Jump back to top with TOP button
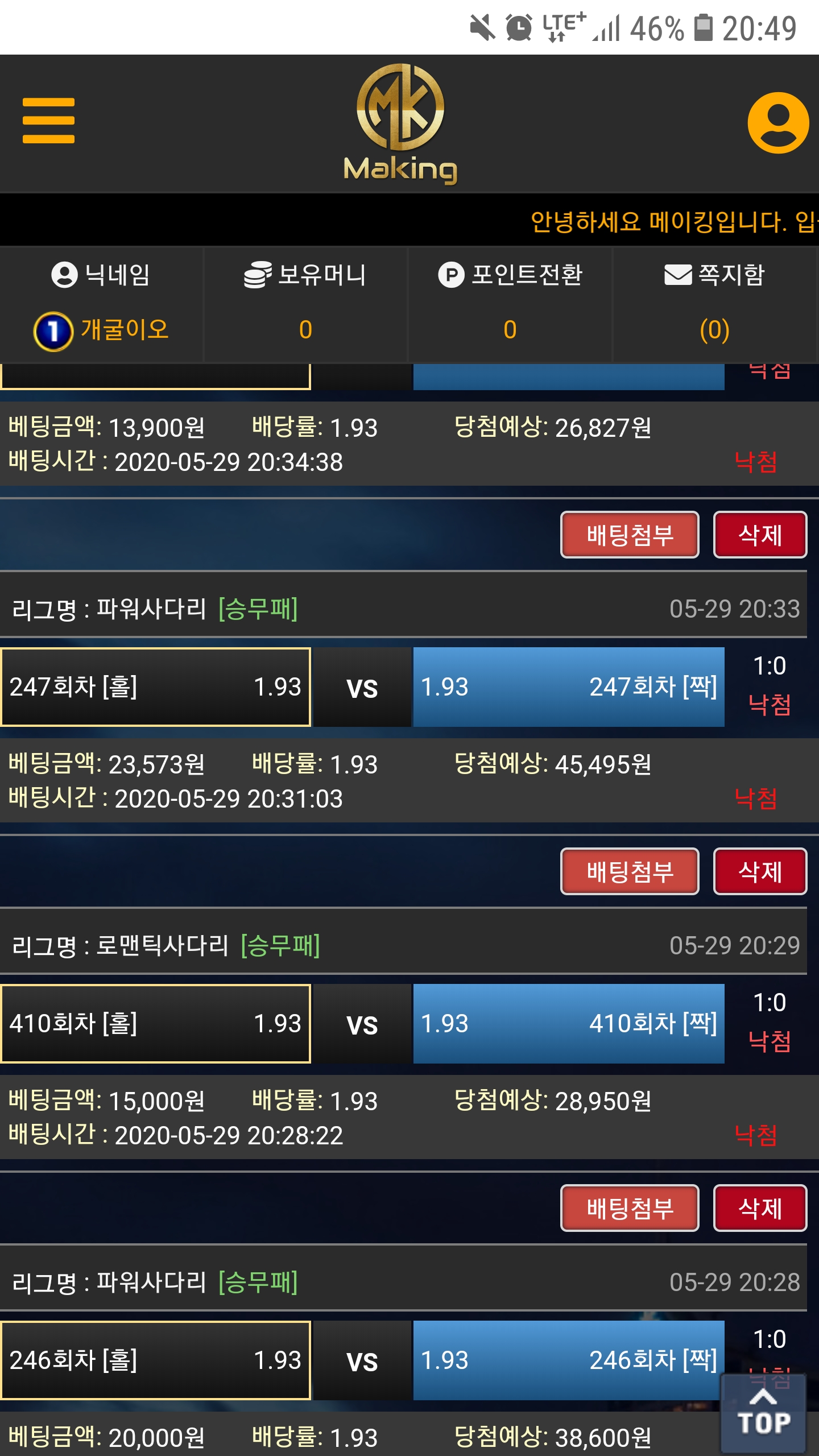The height and width of the screenshot is (1456, 819). [x=763, y=1413]
